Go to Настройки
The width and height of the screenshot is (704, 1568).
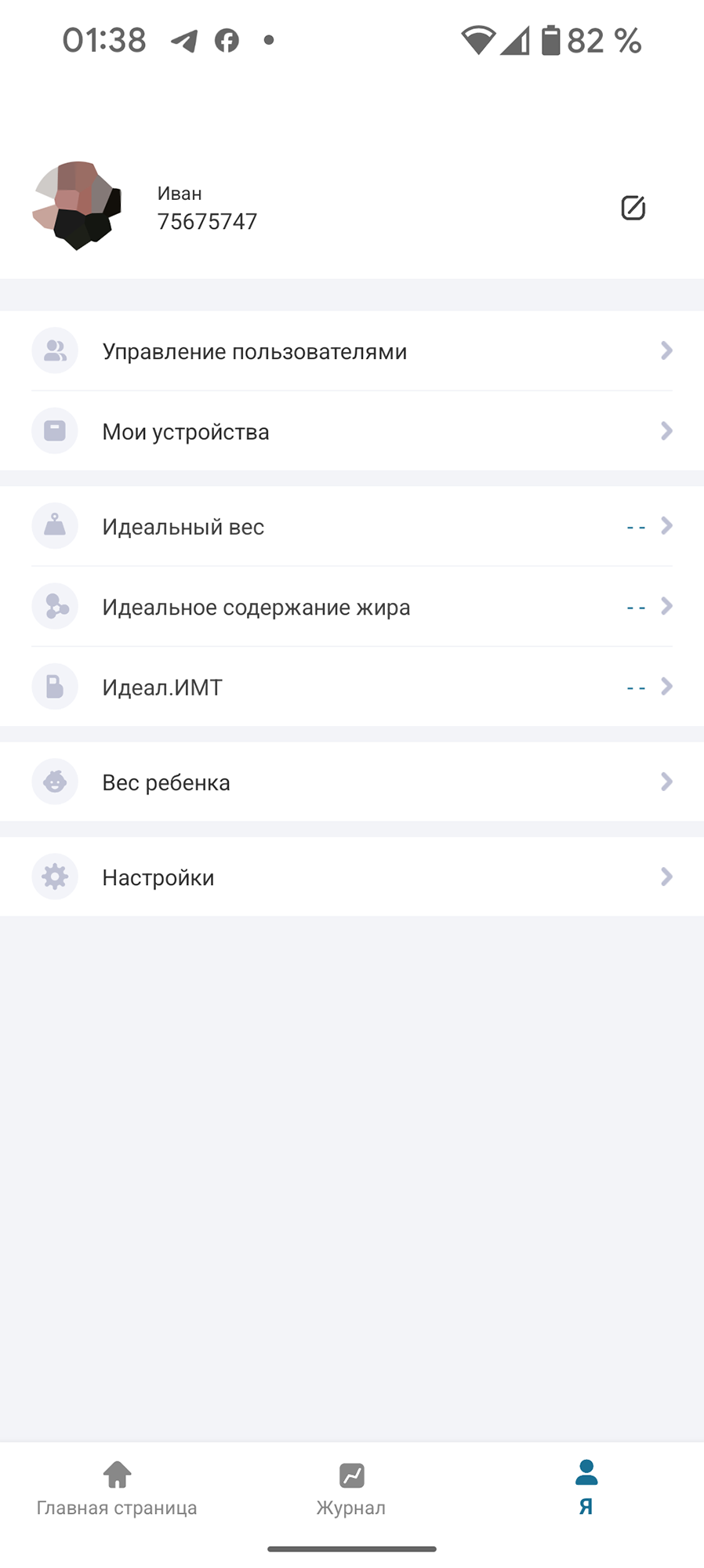coord(352,877)
